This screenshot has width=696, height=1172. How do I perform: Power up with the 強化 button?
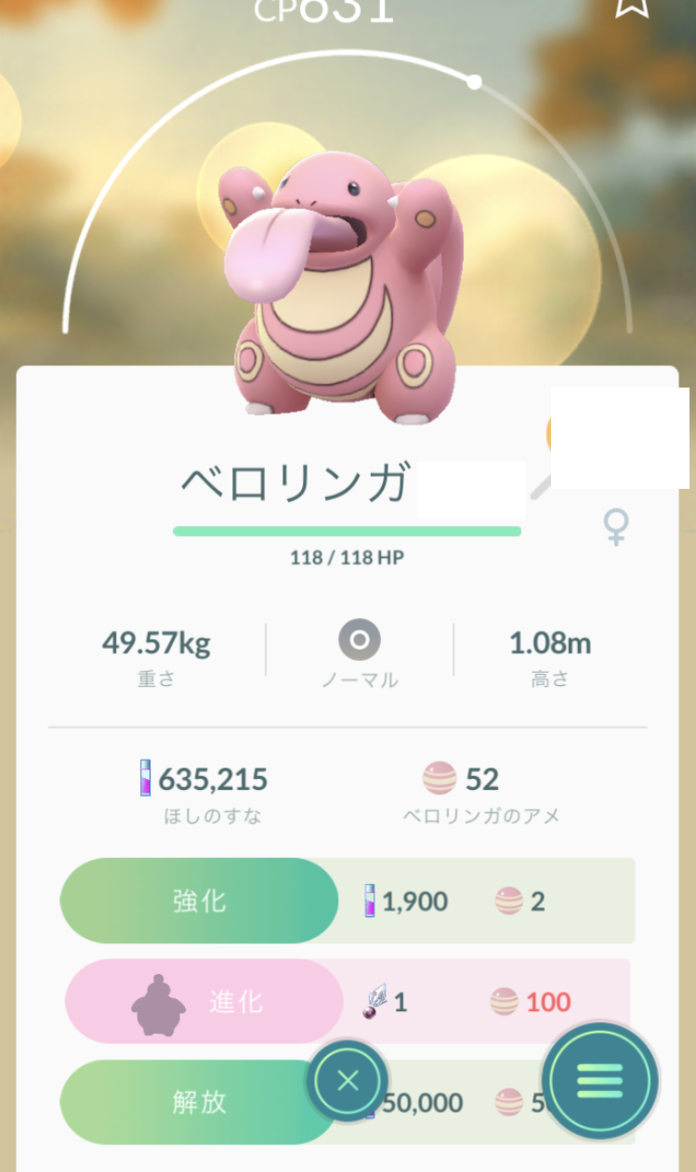click(x=199, y=901)
